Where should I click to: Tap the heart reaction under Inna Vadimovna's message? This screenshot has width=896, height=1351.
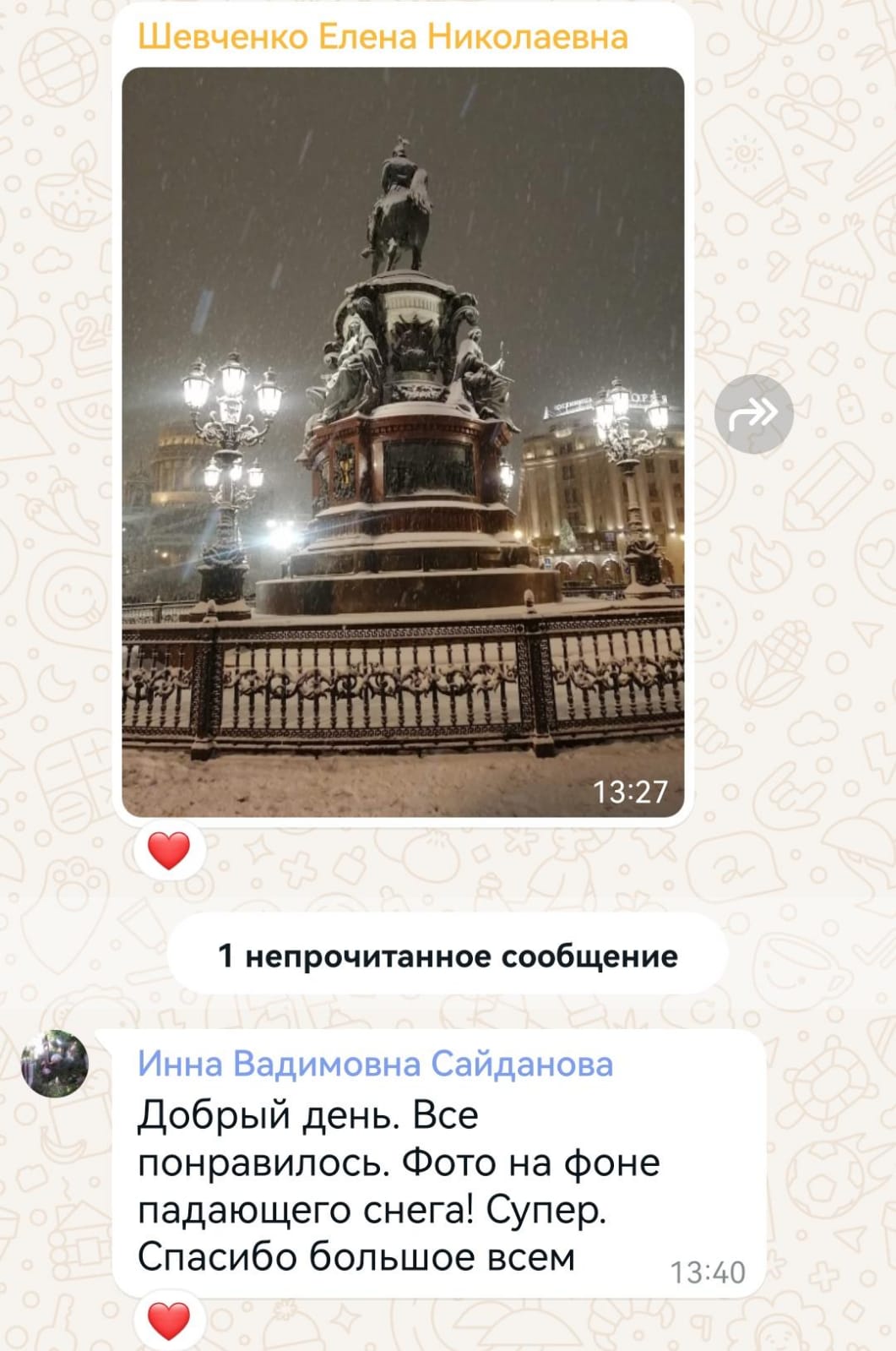169,1321
